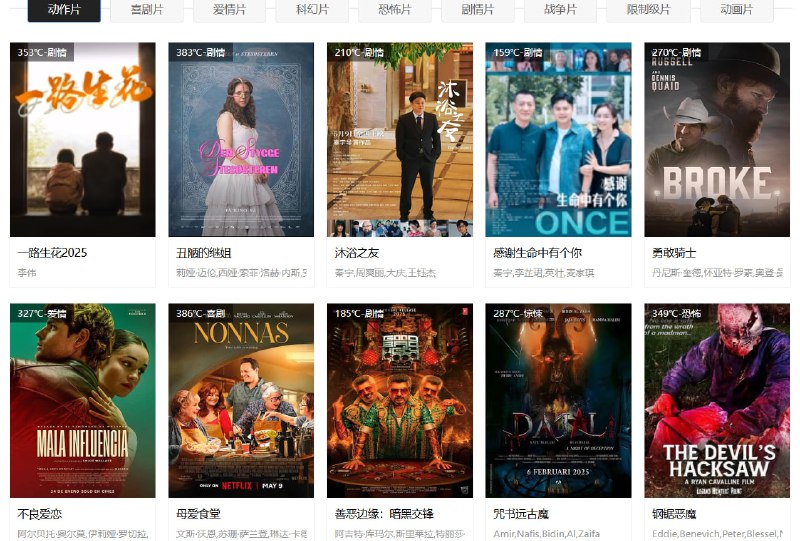This screenshot has width=800, height=541.
Task: Open the 科幻片 tab
Action: pyautogui.click(x=313, y=10)
